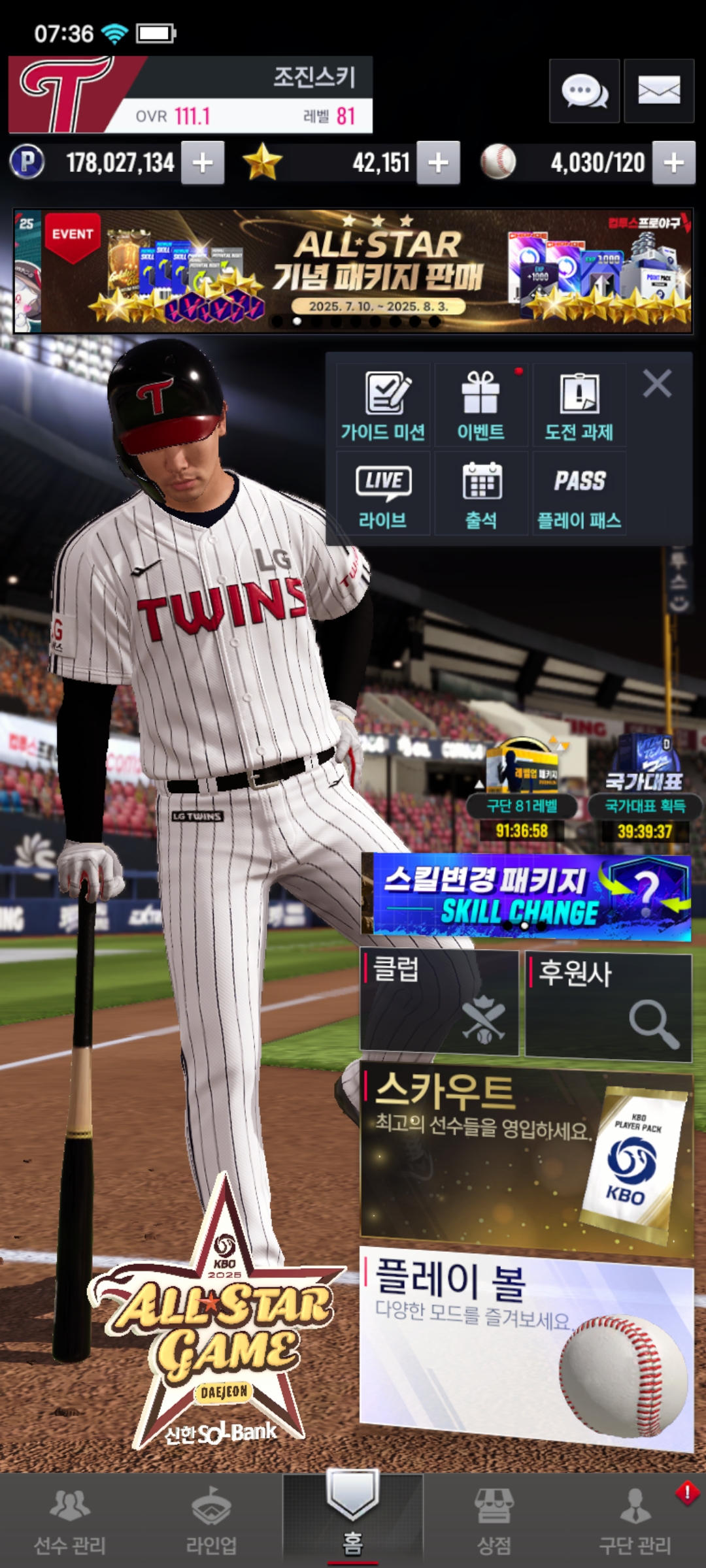Add more baseballs with the plus button
Image resolution: width=706 pixels, height=1568 pixels.
(x=673, y=163)
